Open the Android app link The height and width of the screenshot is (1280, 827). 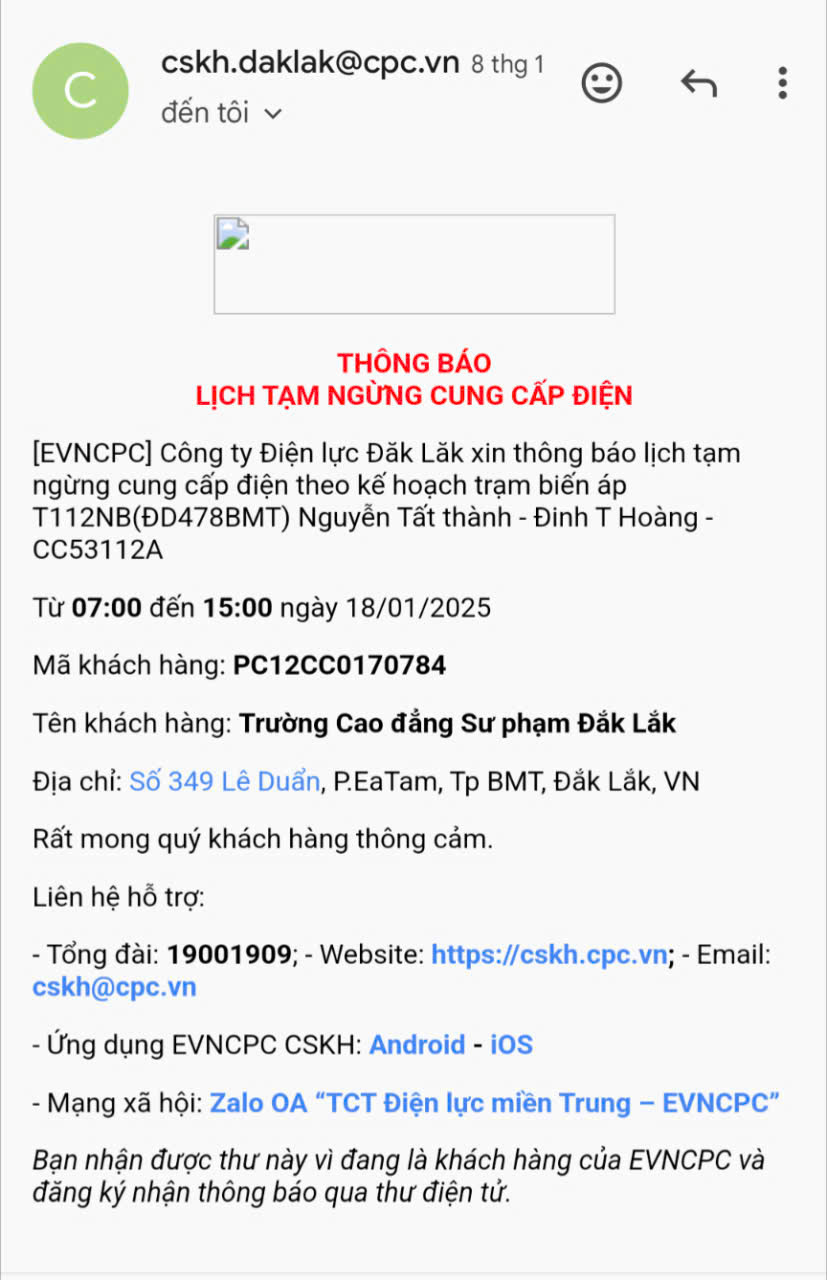coord(417,1045)
